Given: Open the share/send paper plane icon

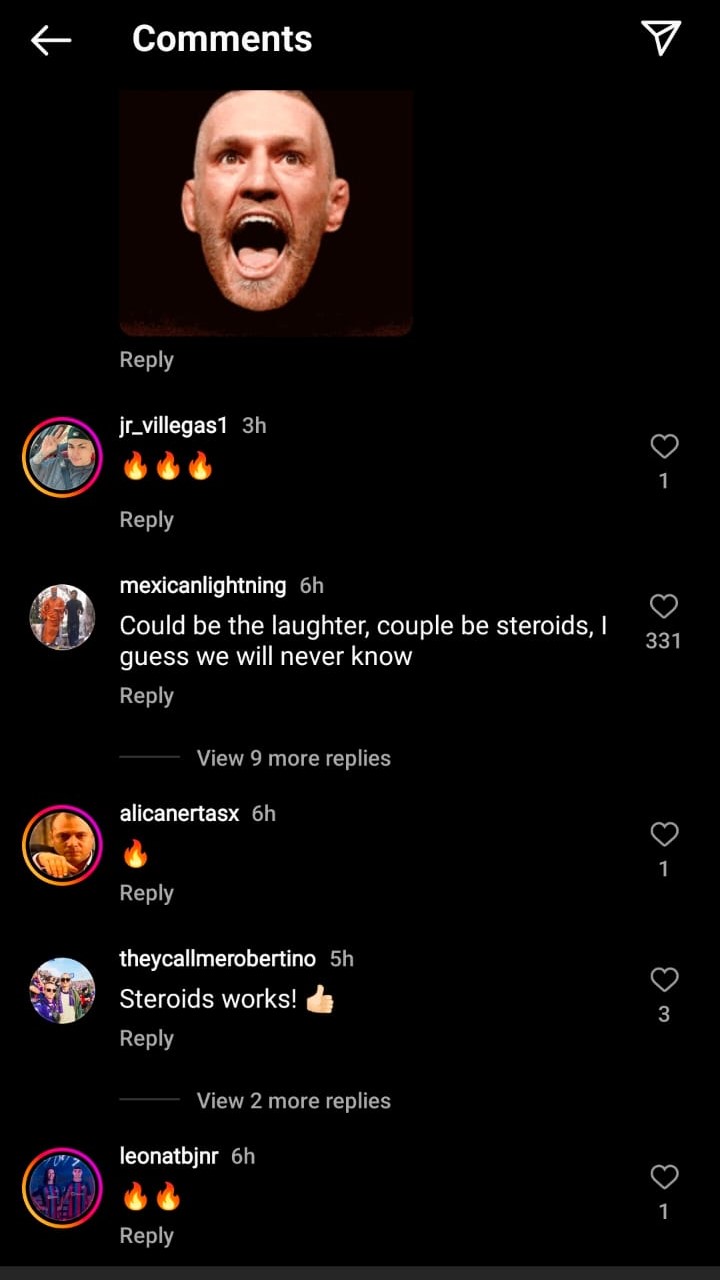Looking at the screenshot, I should (660, 38).
